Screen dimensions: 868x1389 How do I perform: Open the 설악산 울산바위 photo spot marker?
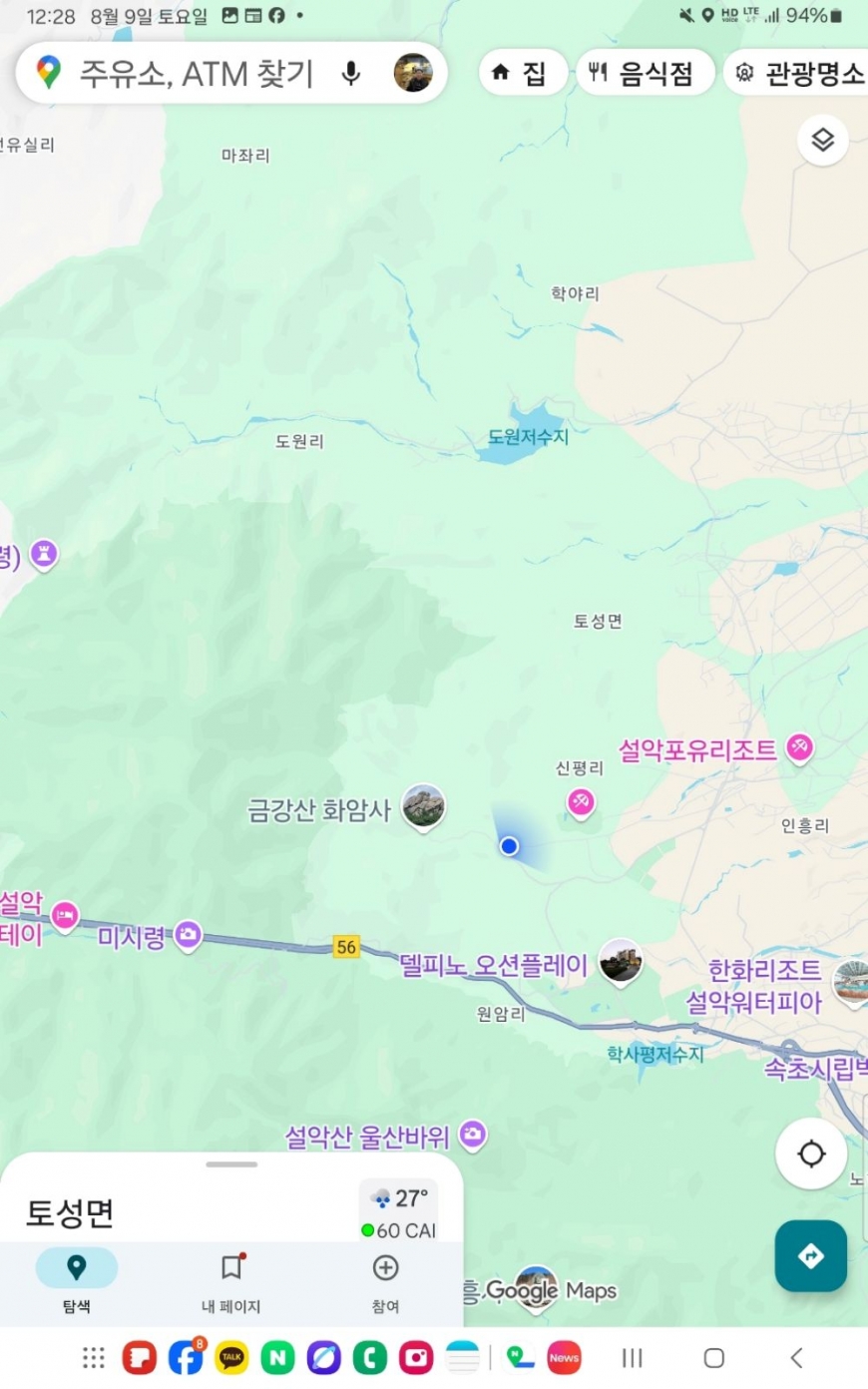473,1135
